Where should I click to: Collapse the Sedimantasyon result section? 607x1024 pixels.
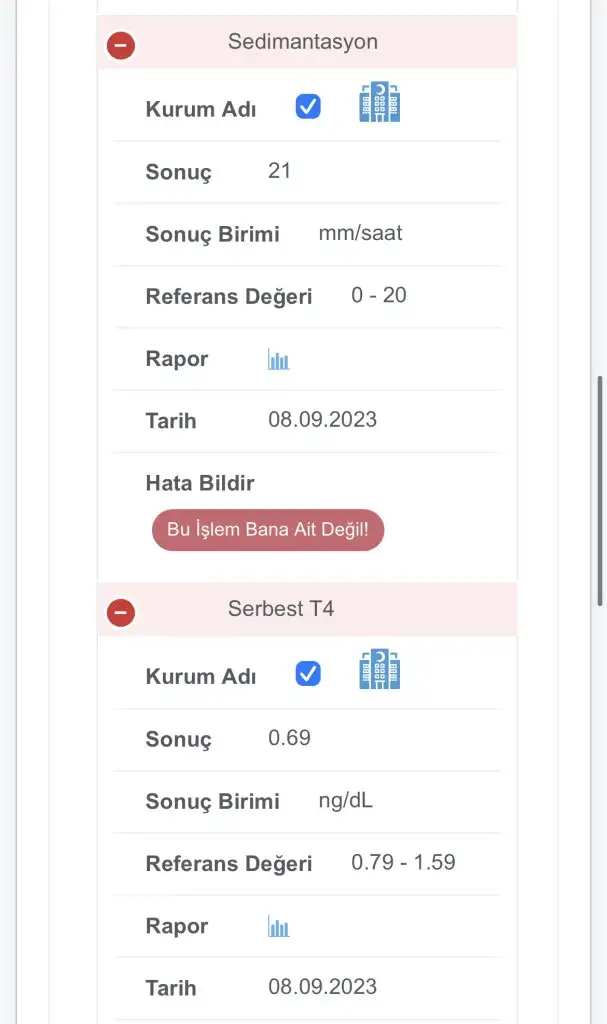click(x=121, y=45)
